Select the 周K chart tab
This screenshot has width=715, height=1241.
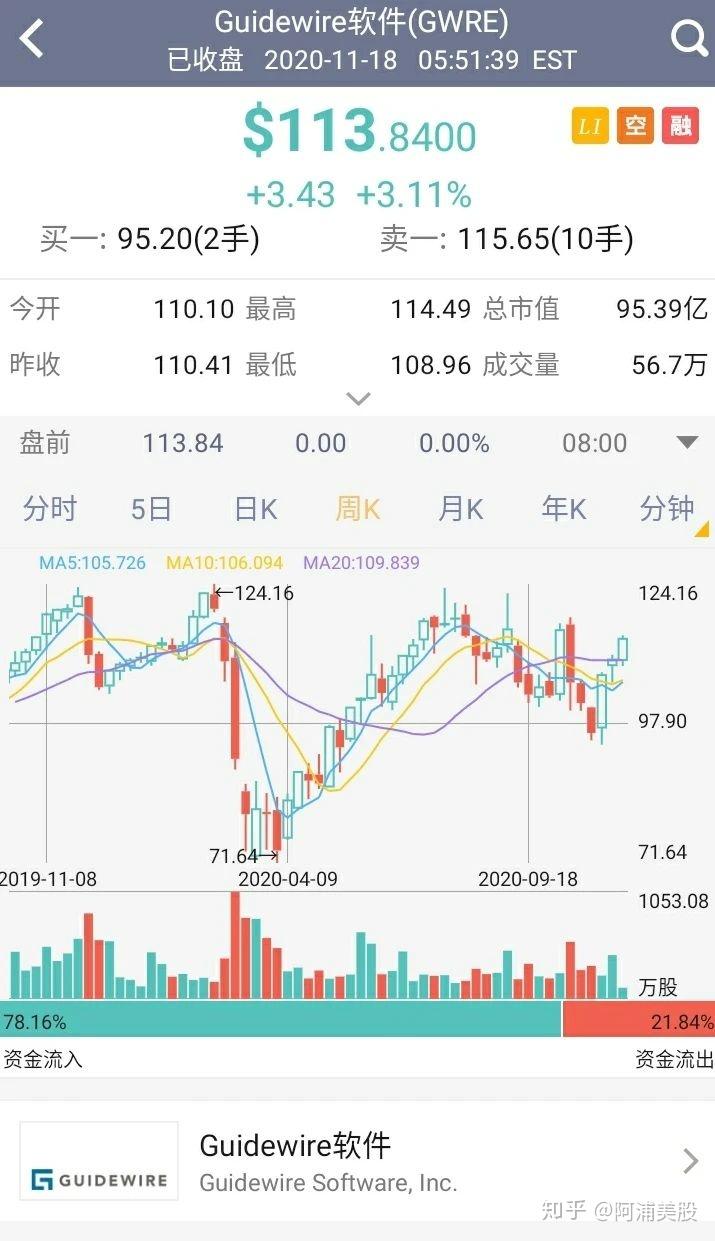coord(357,509)
